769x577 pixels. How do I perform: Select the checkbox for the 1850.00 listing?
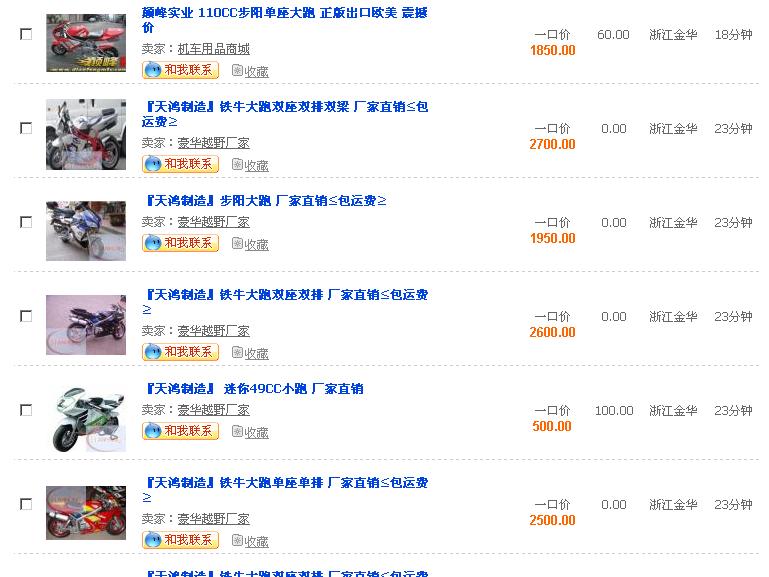pyautogui.click(x=26, y=34)
